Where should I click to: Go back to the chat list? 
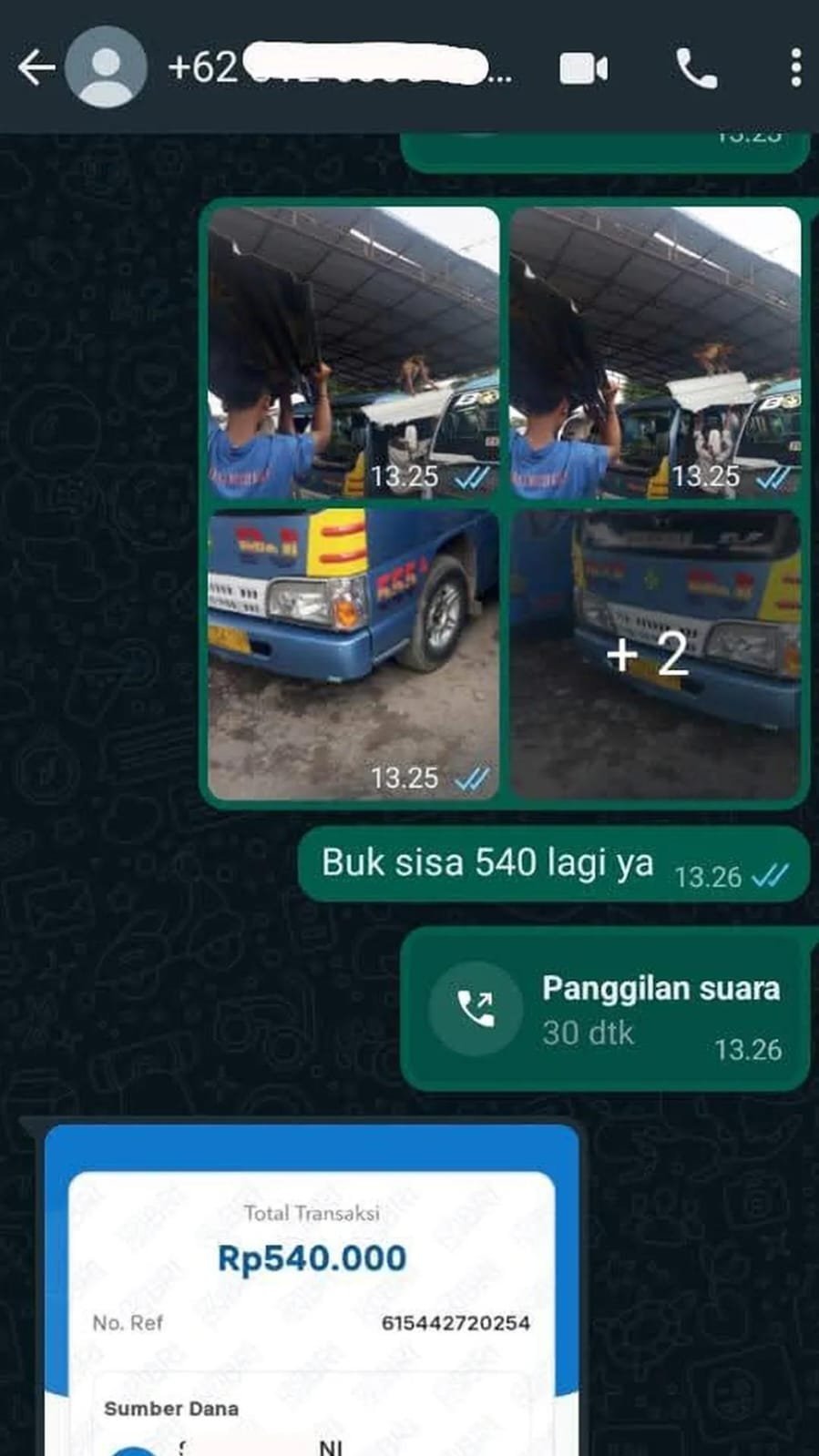pyautogui.click(x=36, y=68)
